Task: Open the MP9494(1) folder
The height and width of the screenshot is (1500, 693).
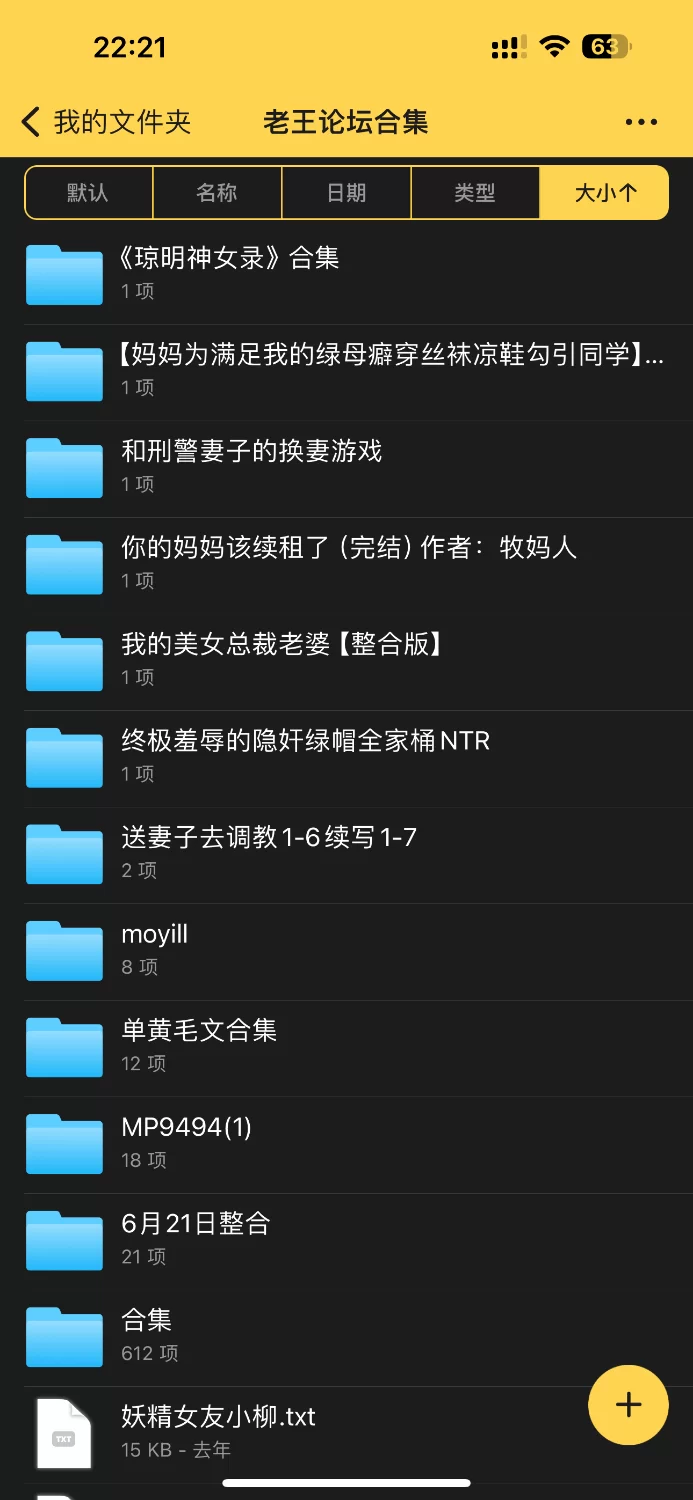Action: pos(187,1142)
